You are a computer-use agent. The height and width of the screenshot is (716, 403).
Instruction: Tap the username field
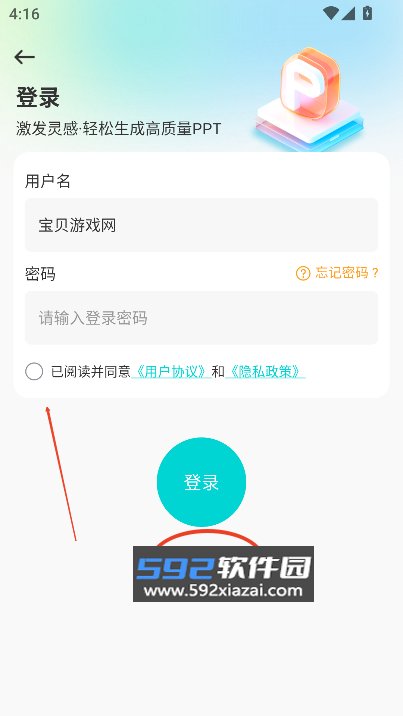[201, 225]
